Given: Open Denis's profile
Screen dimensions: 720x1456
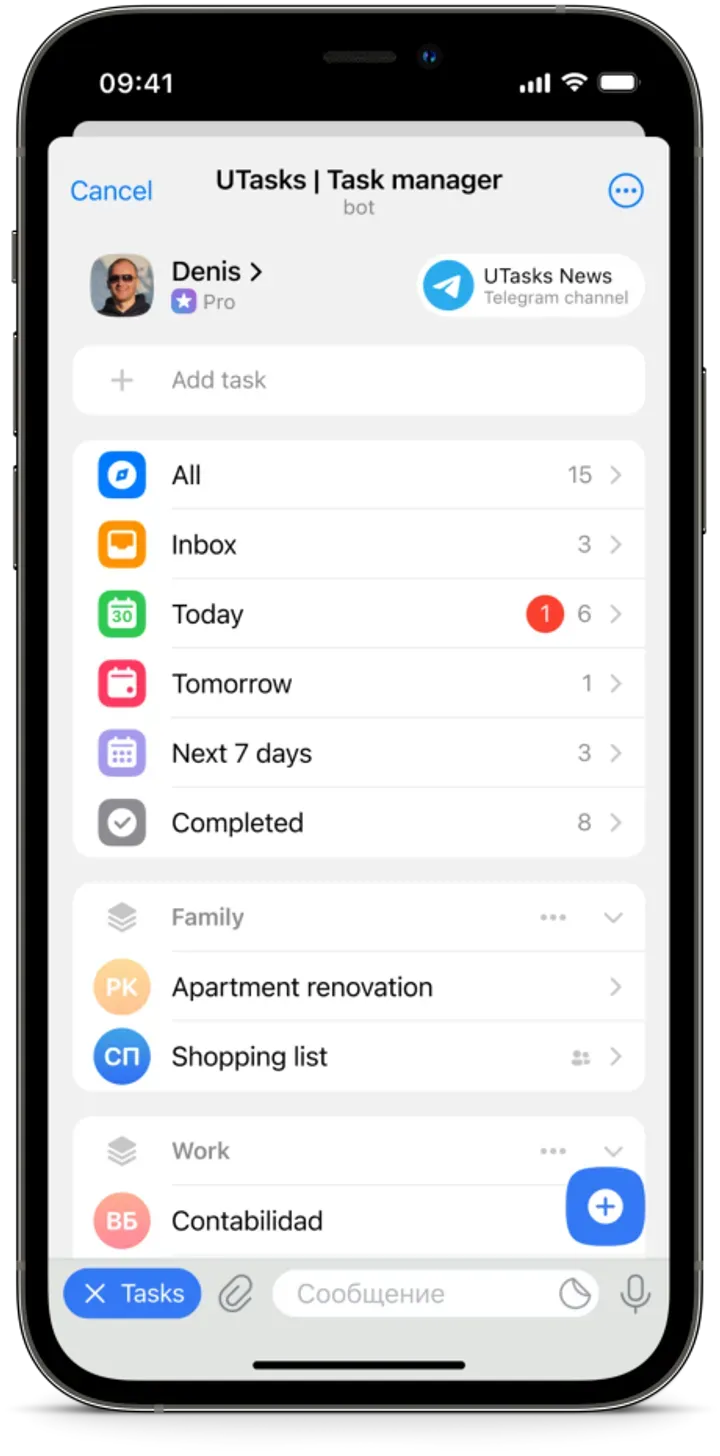Looking at the screenshot, I should (x=215, y=272).
